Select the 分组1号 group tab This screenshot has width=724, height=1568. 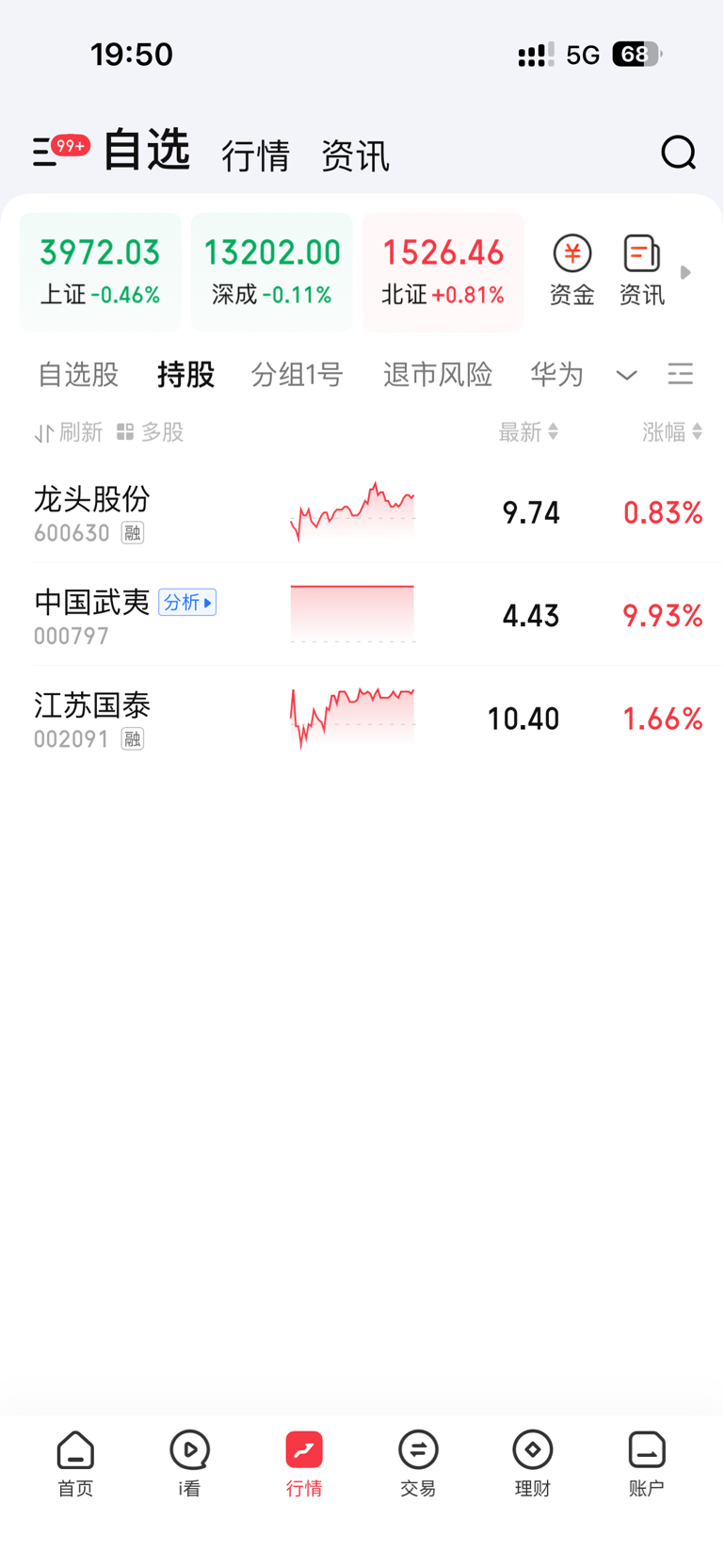297,375
